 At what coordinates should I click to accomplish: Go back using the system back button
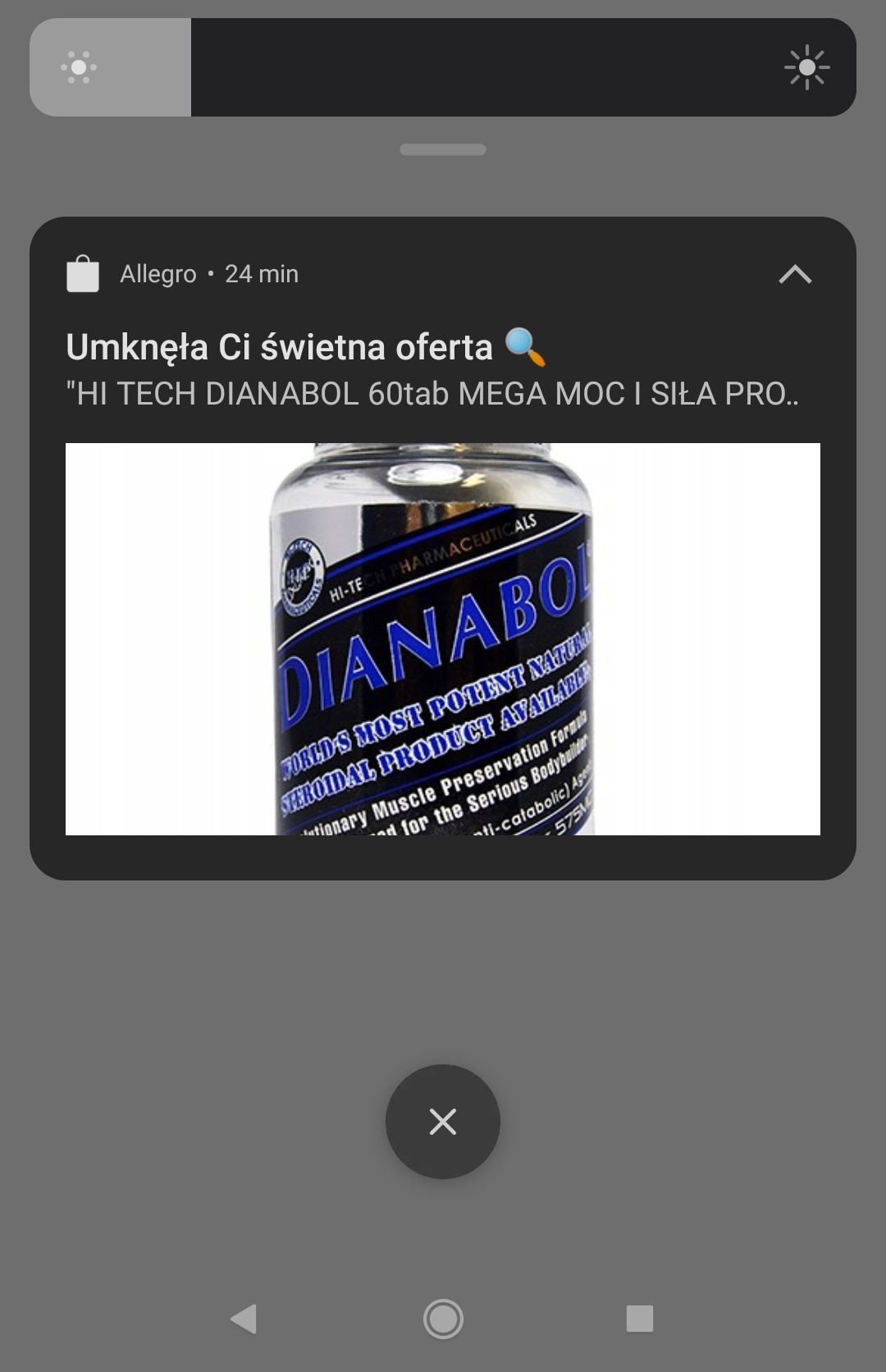[x=244, y=1319]
